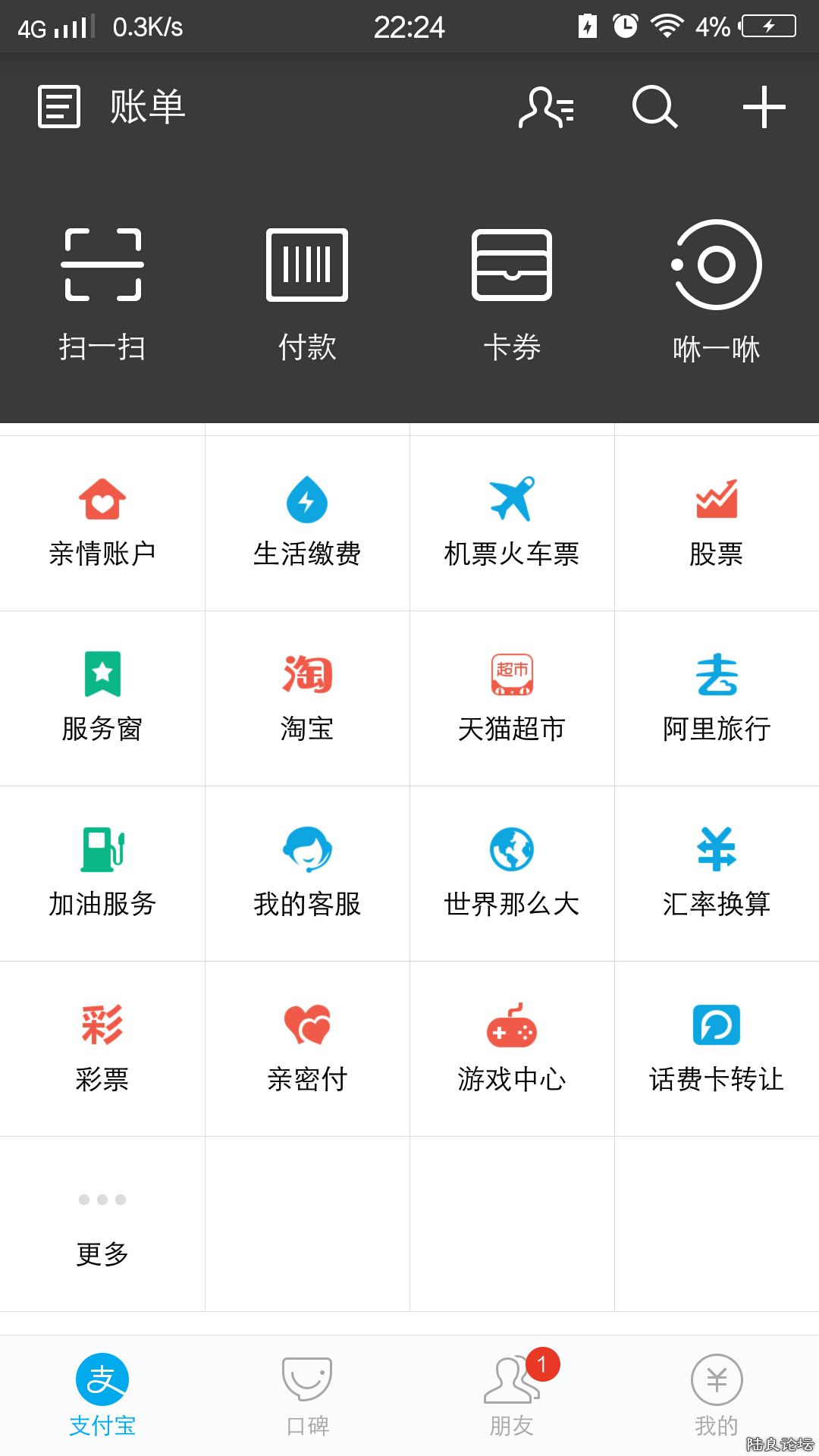Viewport: 819px width, 1456px height.
Task: Open the contacts list icon
Action: (x=546, y=107)
